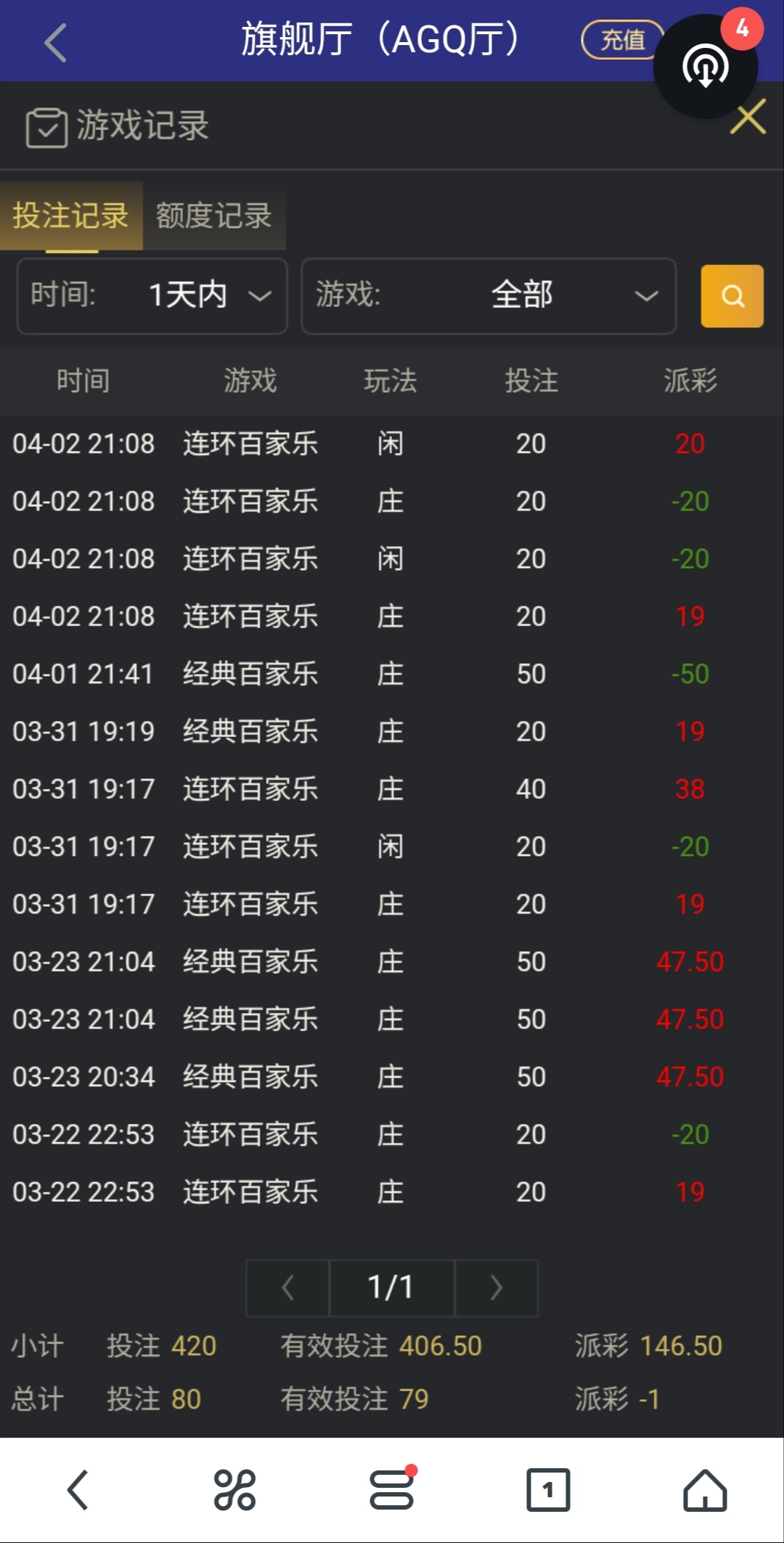Expand the 时间 dropdown
Screen dimensions: 784x1543
(x=152, y=296)
